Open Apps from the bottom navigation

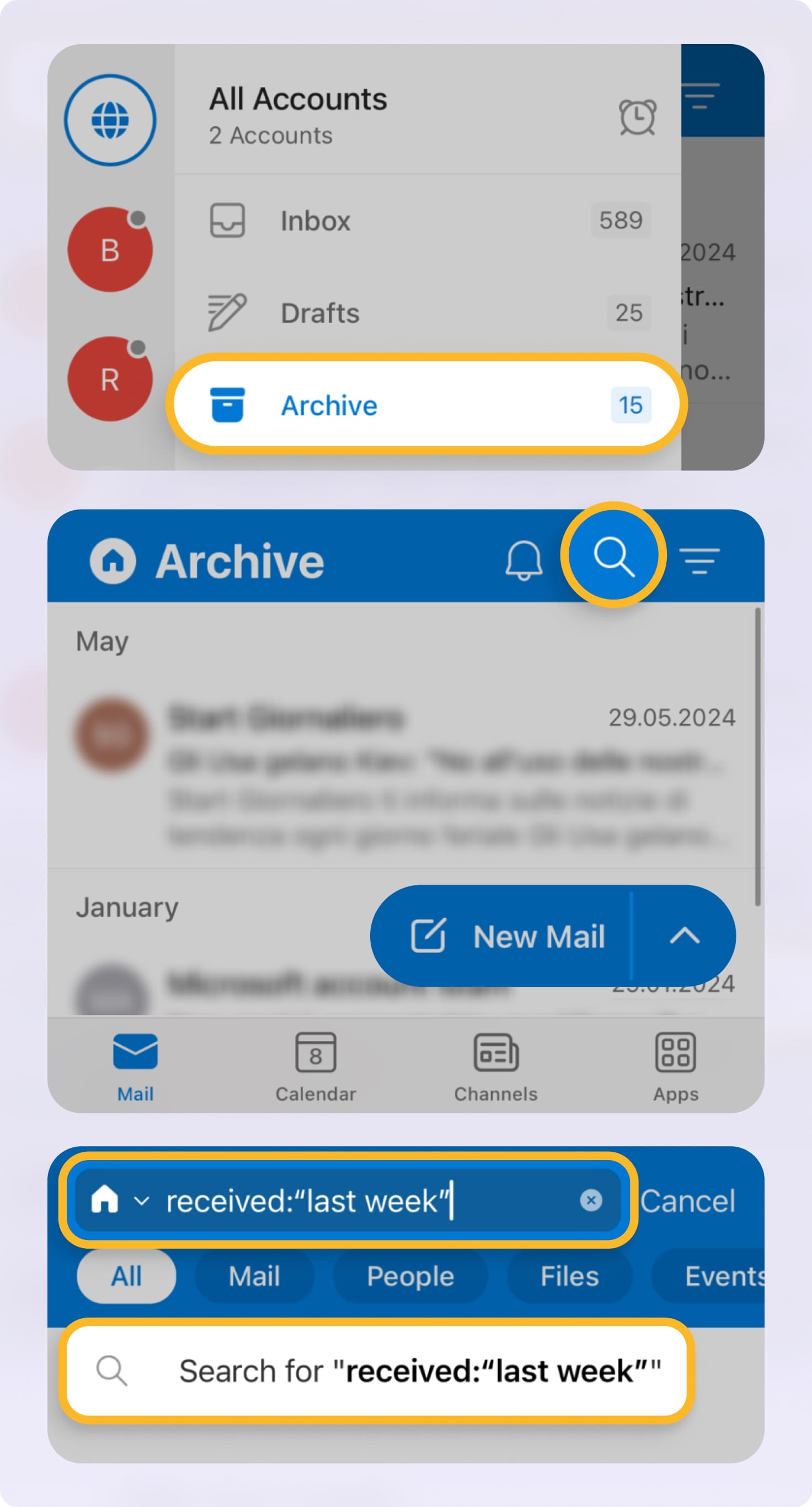click(675, 1065)
